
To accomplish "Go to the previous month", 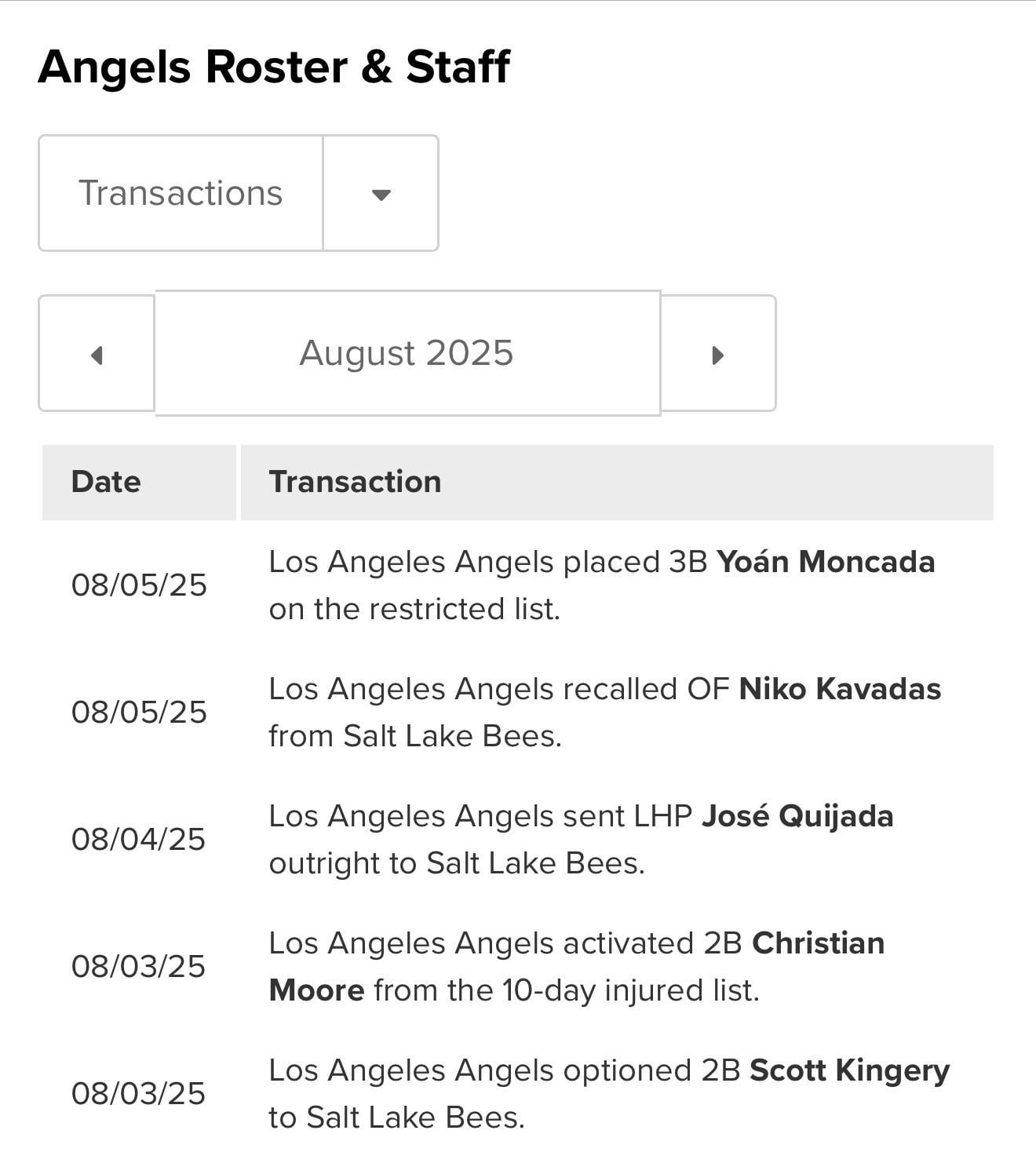I will [97, 355].
